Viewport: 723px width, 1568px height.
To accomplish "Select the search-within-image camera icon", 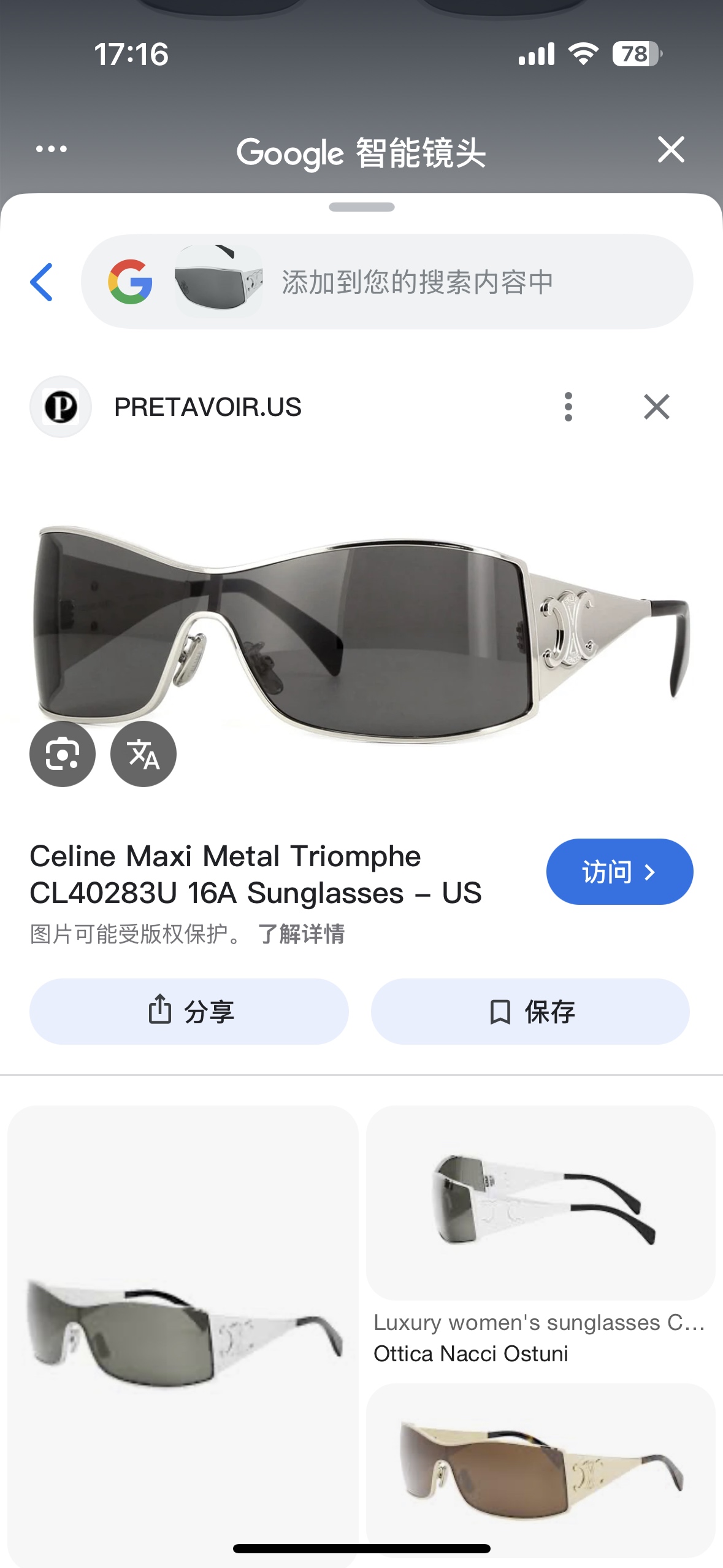I will coord(62,754).
